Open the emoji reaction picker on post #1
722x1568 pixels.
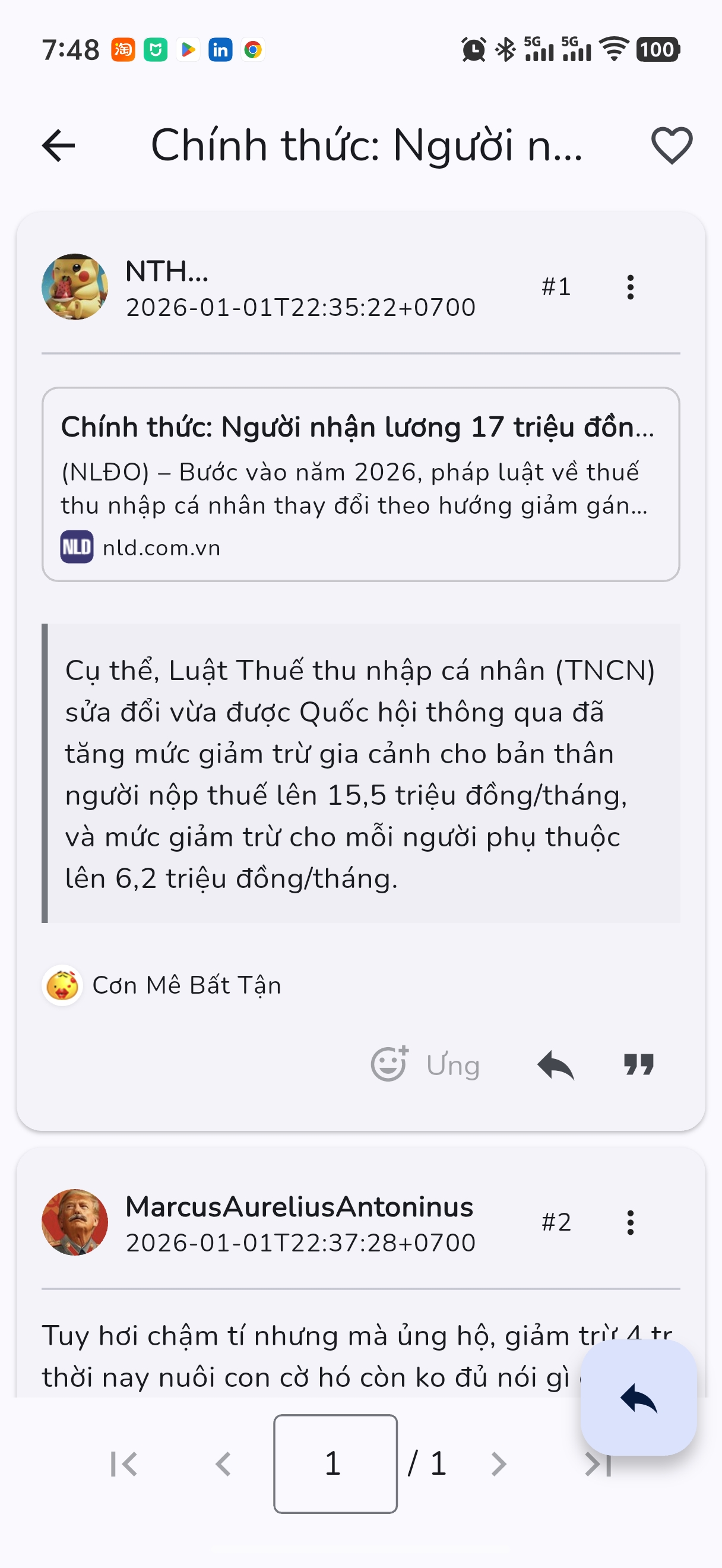(389, 1064)
